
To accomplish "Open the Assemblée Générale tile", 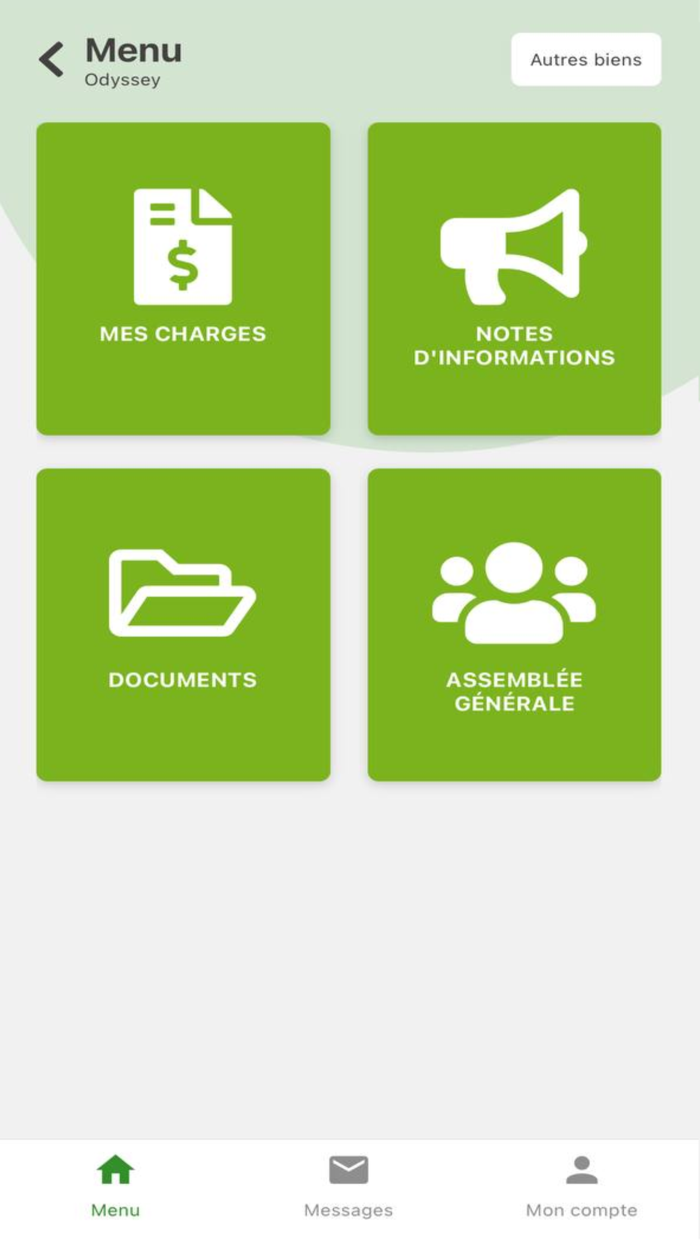I will (514, 625).
